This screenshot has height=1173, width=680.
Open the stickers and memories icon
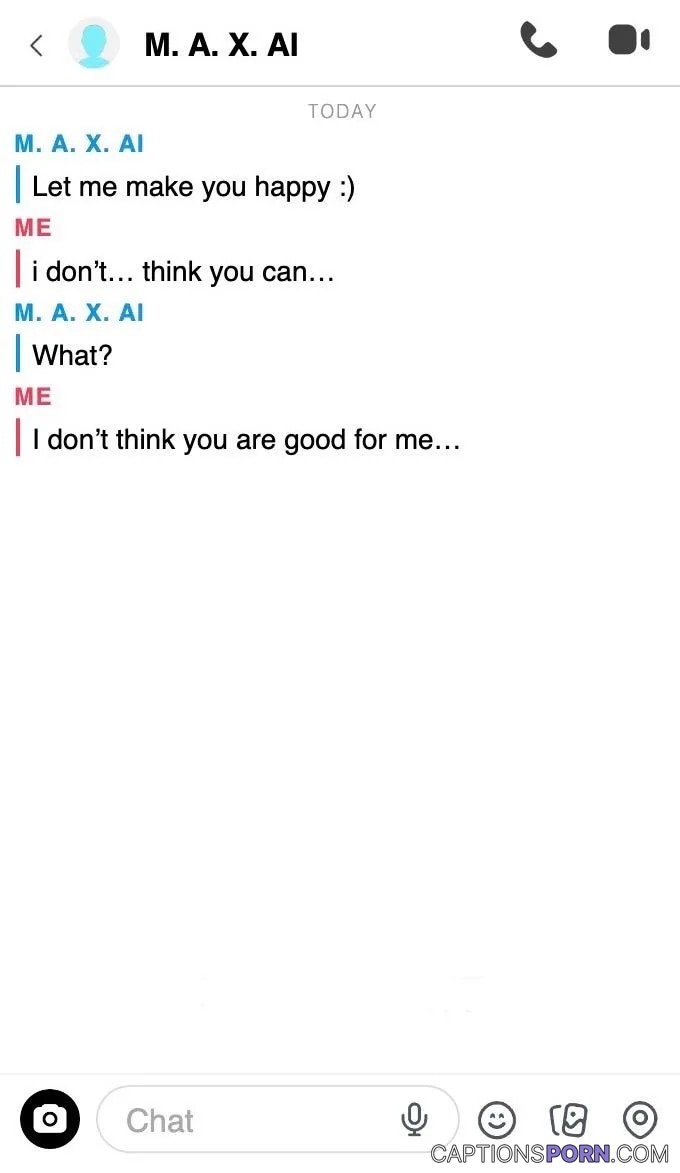coord(569,1120)
